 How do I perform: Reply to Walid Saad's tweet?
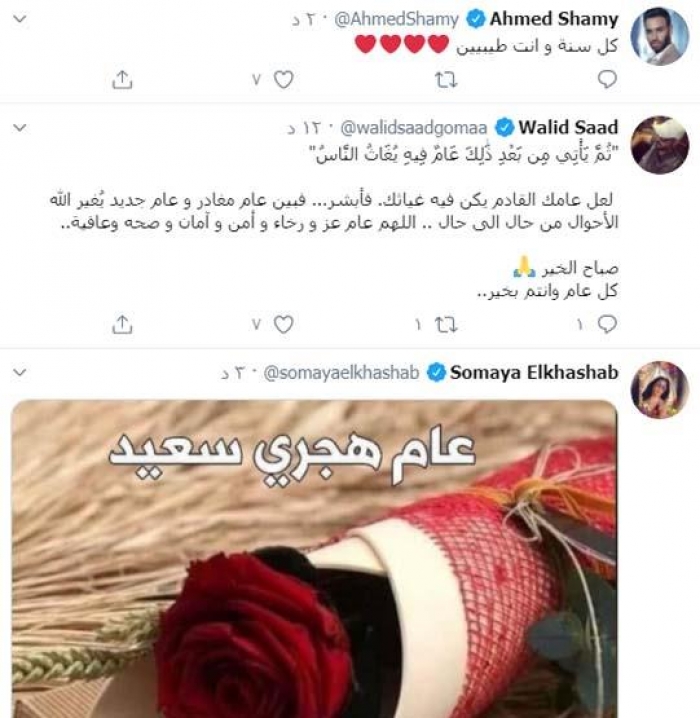607,324
